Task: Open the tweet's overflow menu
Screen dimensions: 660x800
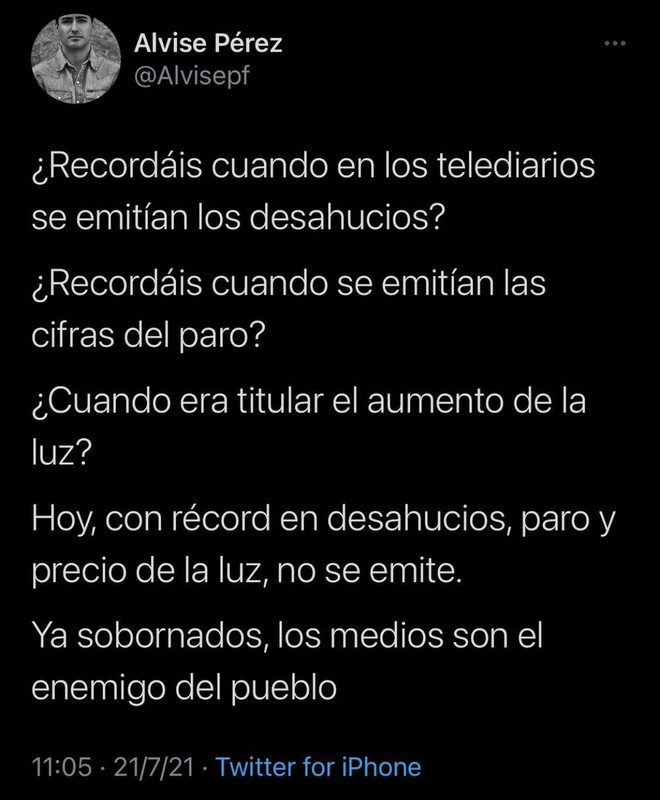Action: [614, 43]
